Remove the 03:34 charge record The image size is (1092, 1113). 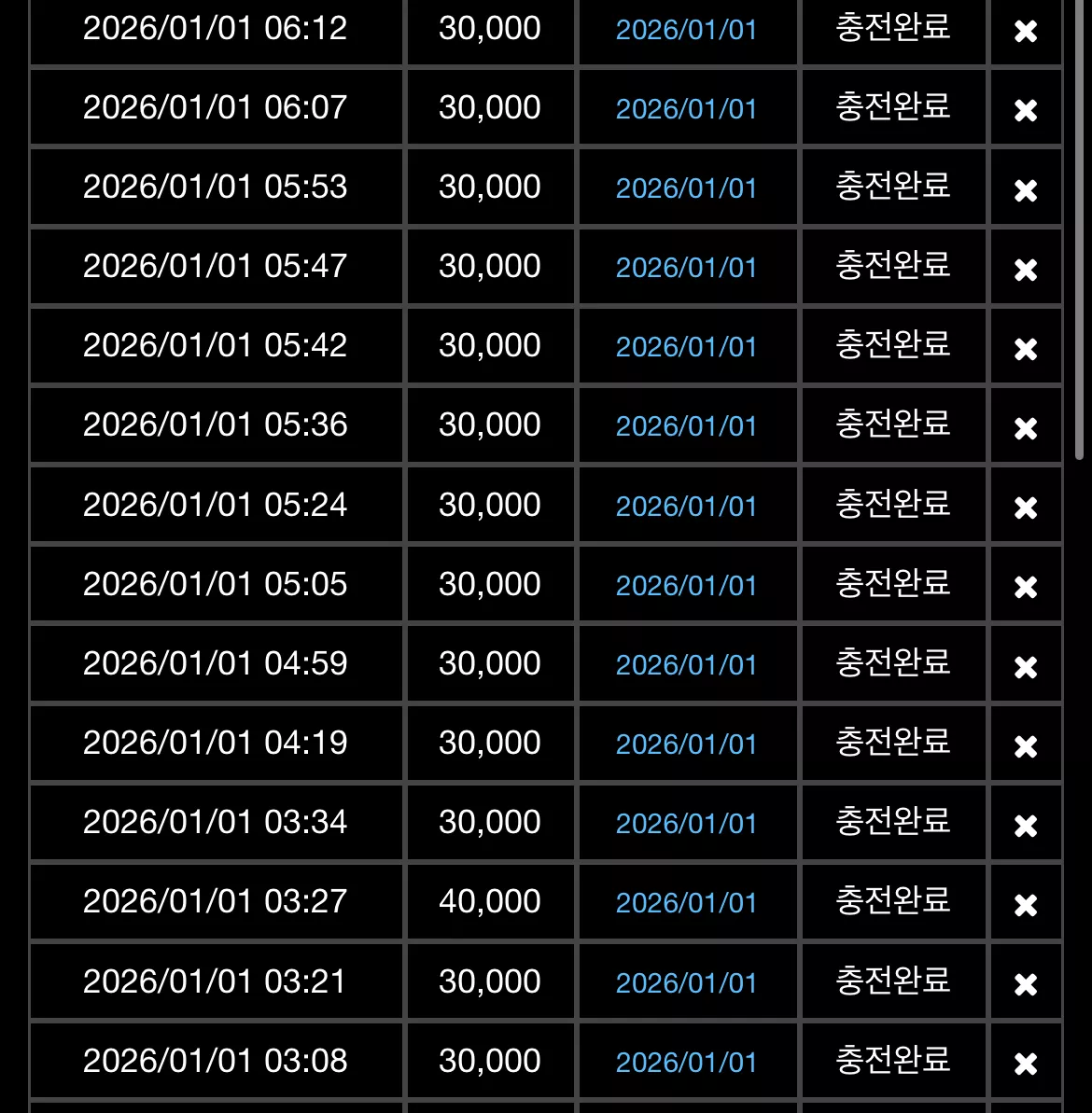(x=1025, y=826)
